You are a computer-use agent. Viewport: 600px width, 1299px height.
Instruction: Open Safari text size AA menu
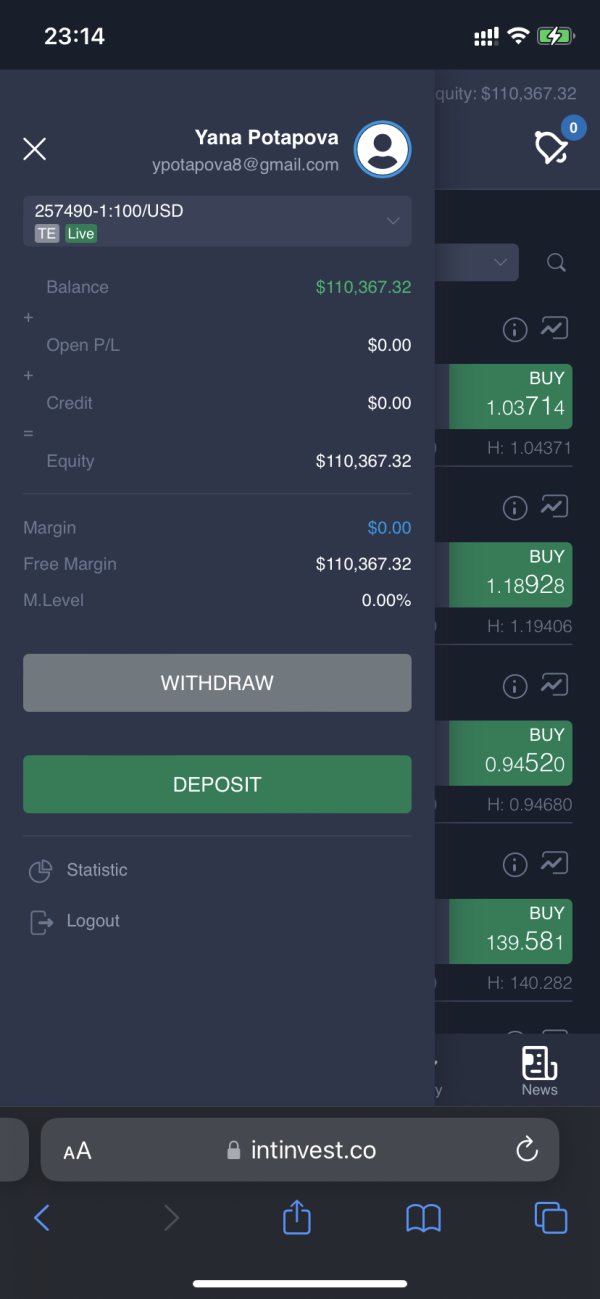[77, 1151]
